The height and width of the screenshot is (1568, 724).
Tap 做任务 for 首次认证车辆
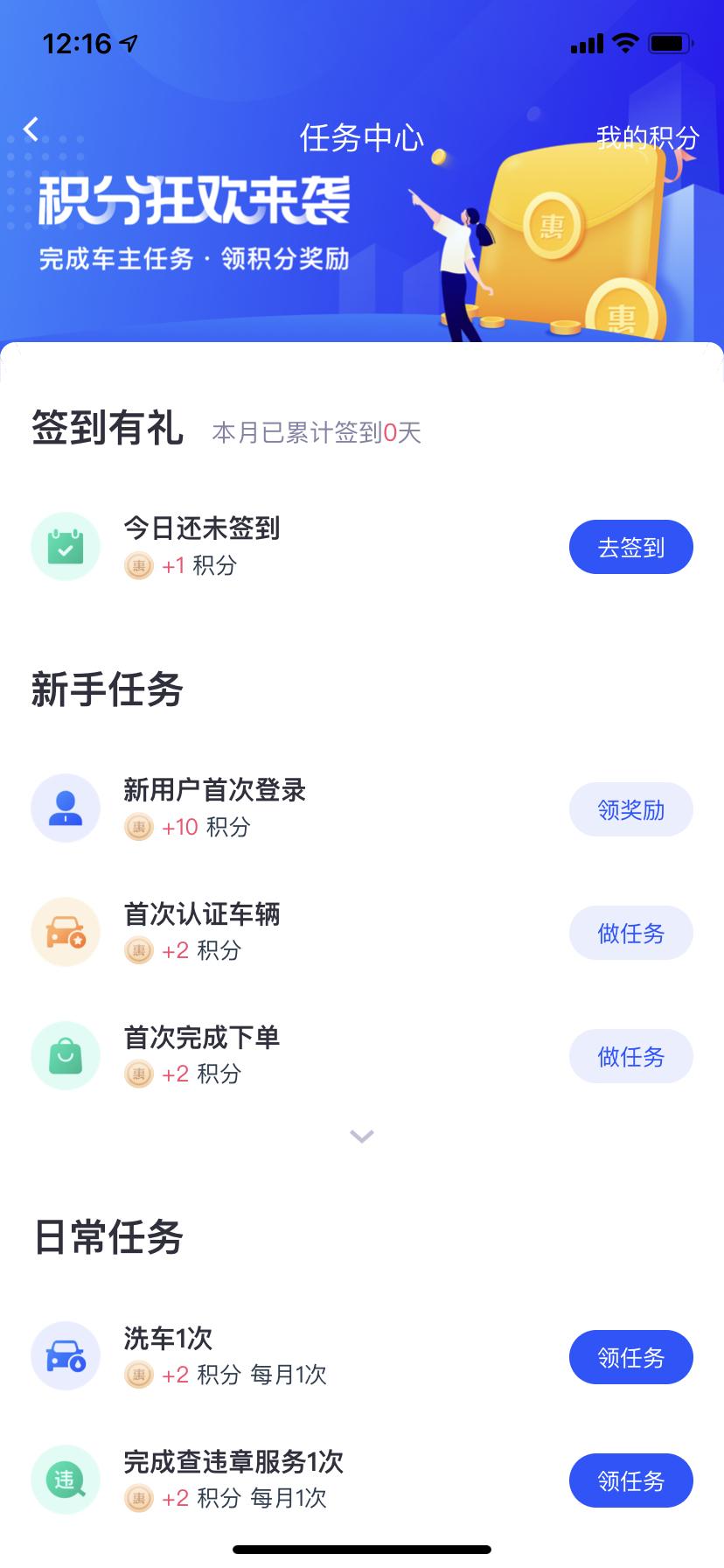pos(630,933)
